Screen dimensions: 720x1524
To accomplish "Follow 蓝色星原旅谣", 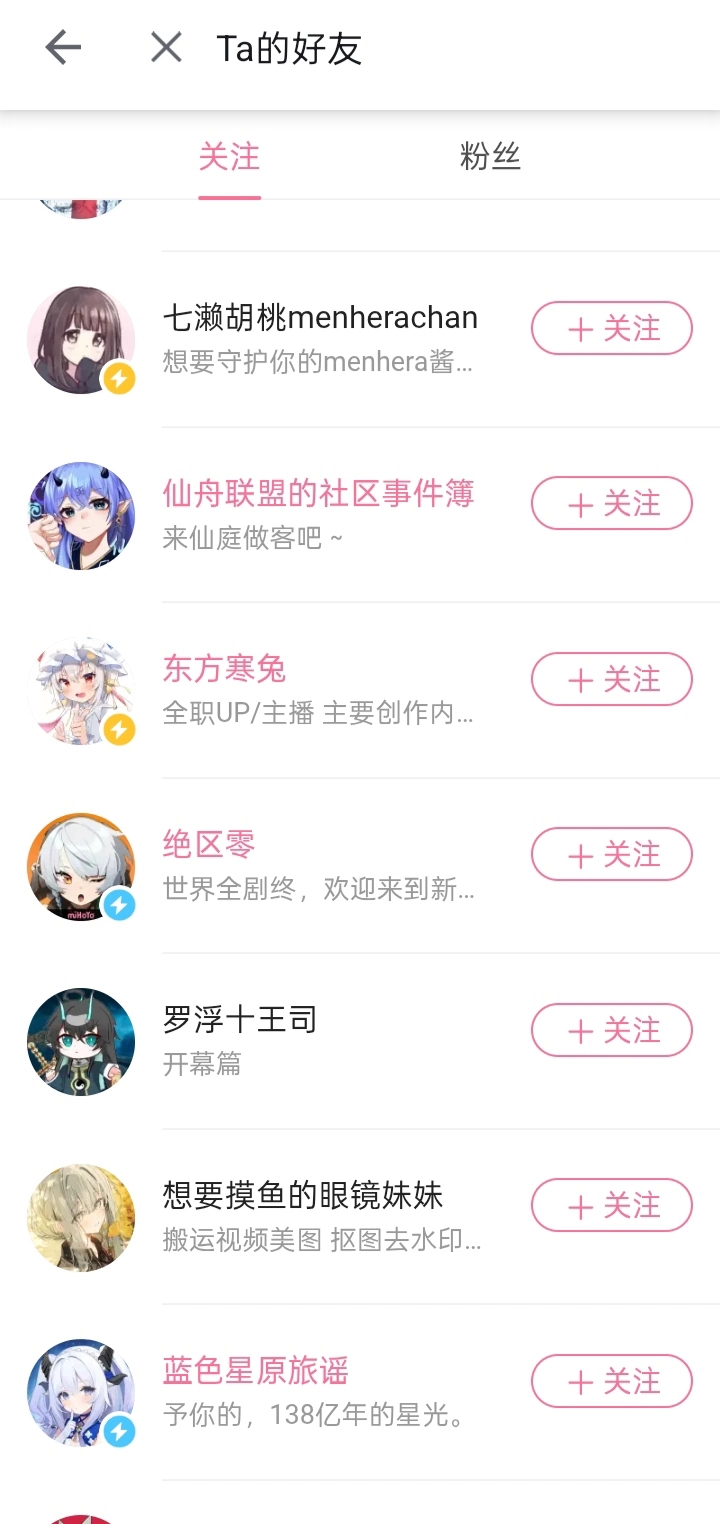I will [611, 1381].
